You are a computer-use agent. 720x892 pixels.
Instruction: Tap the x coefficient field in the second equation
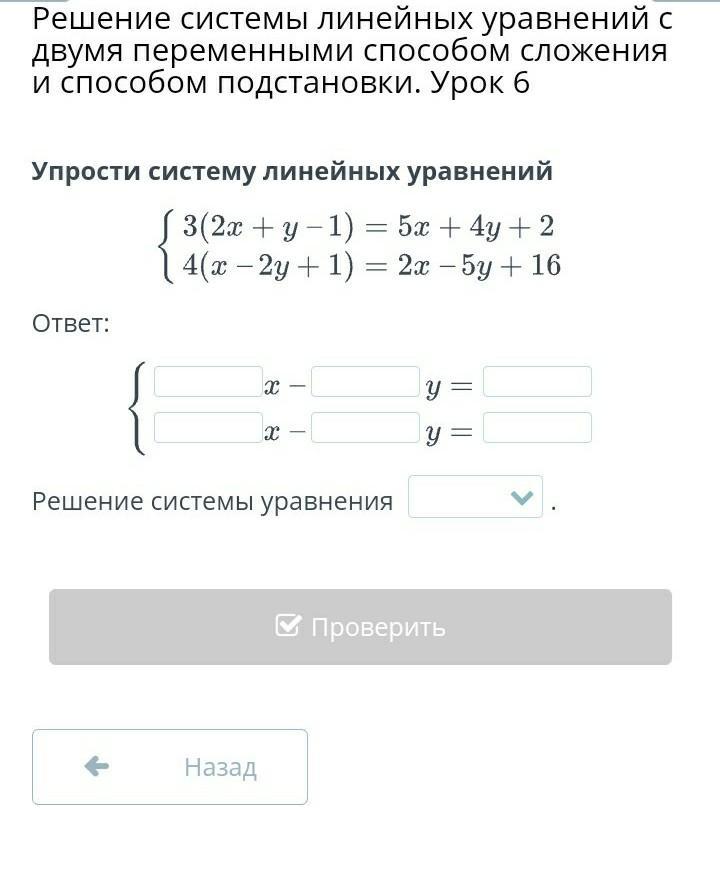click(x=208, y=428)
